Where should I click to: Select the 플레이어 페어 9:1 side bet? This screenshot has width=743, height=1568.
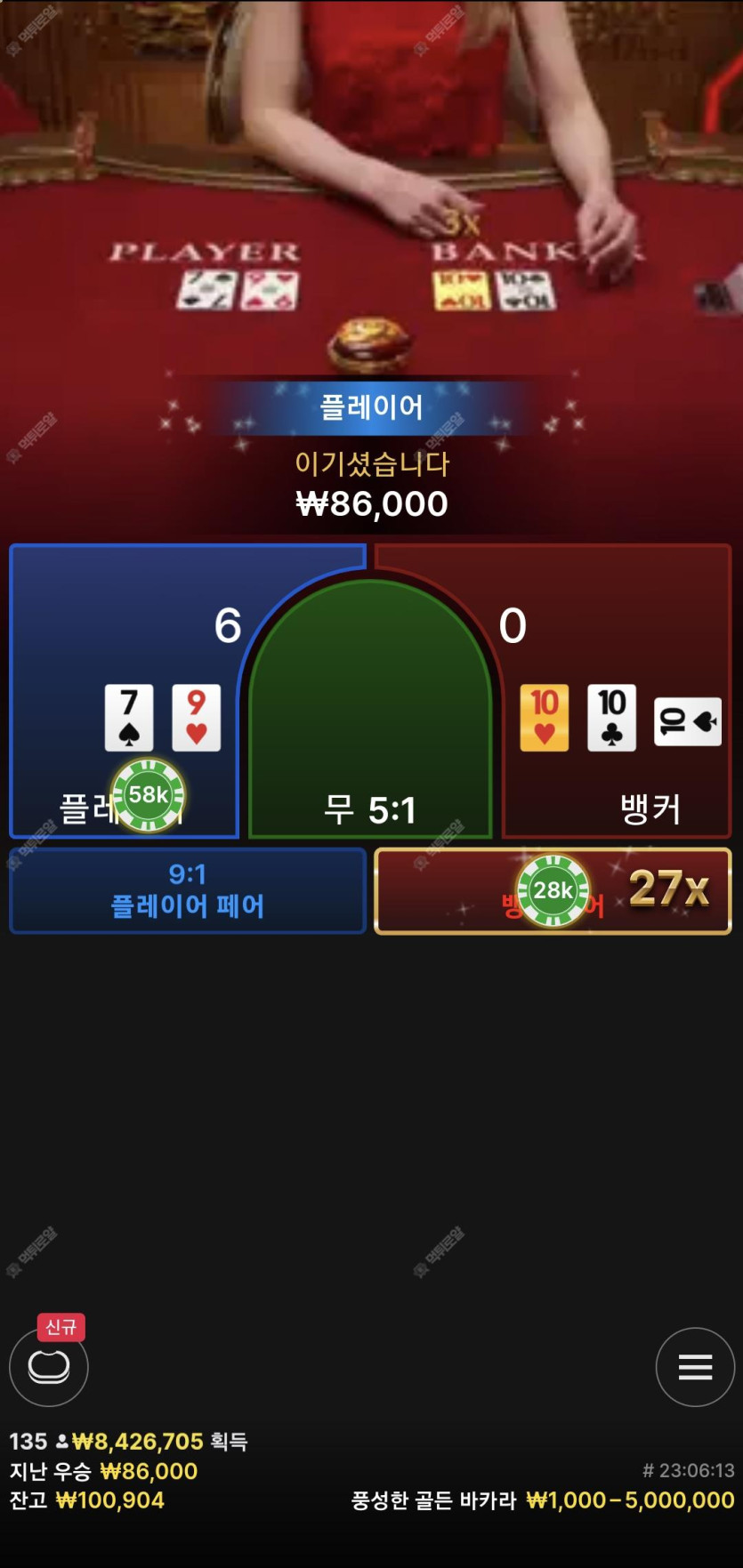pos(187,890)
